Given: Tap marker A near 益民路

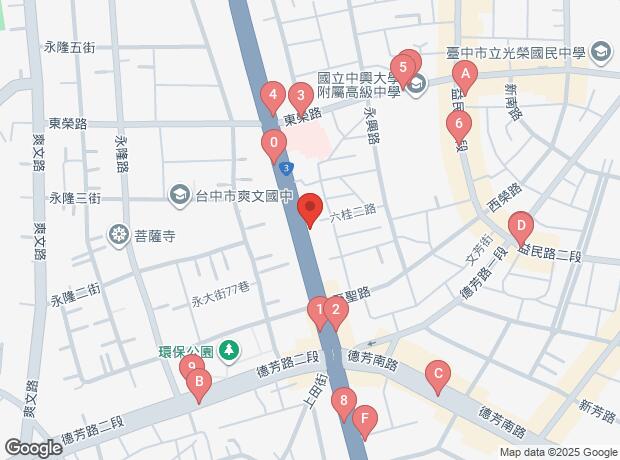Looking at the screenshot, I should pos(463,74).
